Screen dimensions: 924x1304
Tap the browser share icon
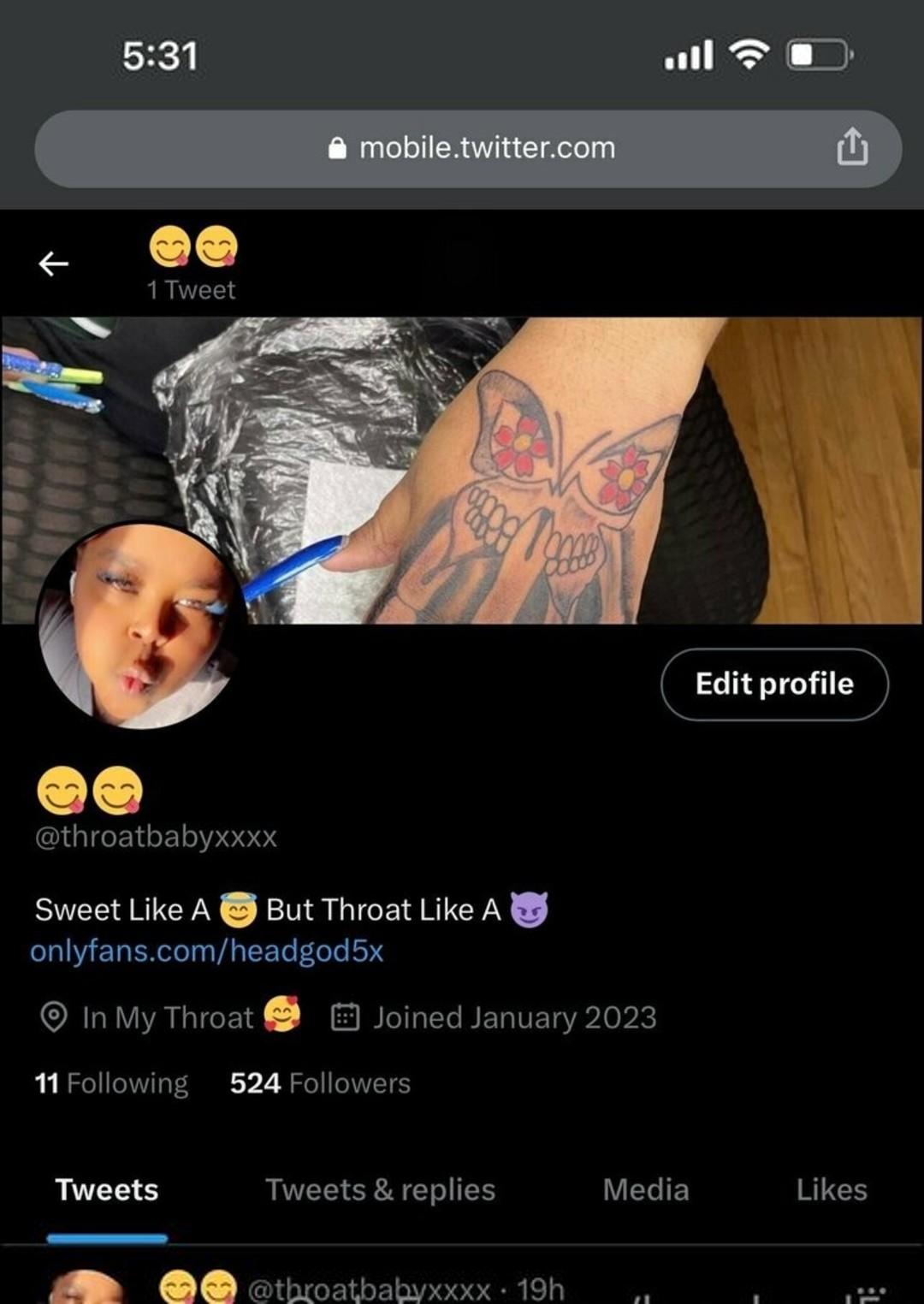851,147
